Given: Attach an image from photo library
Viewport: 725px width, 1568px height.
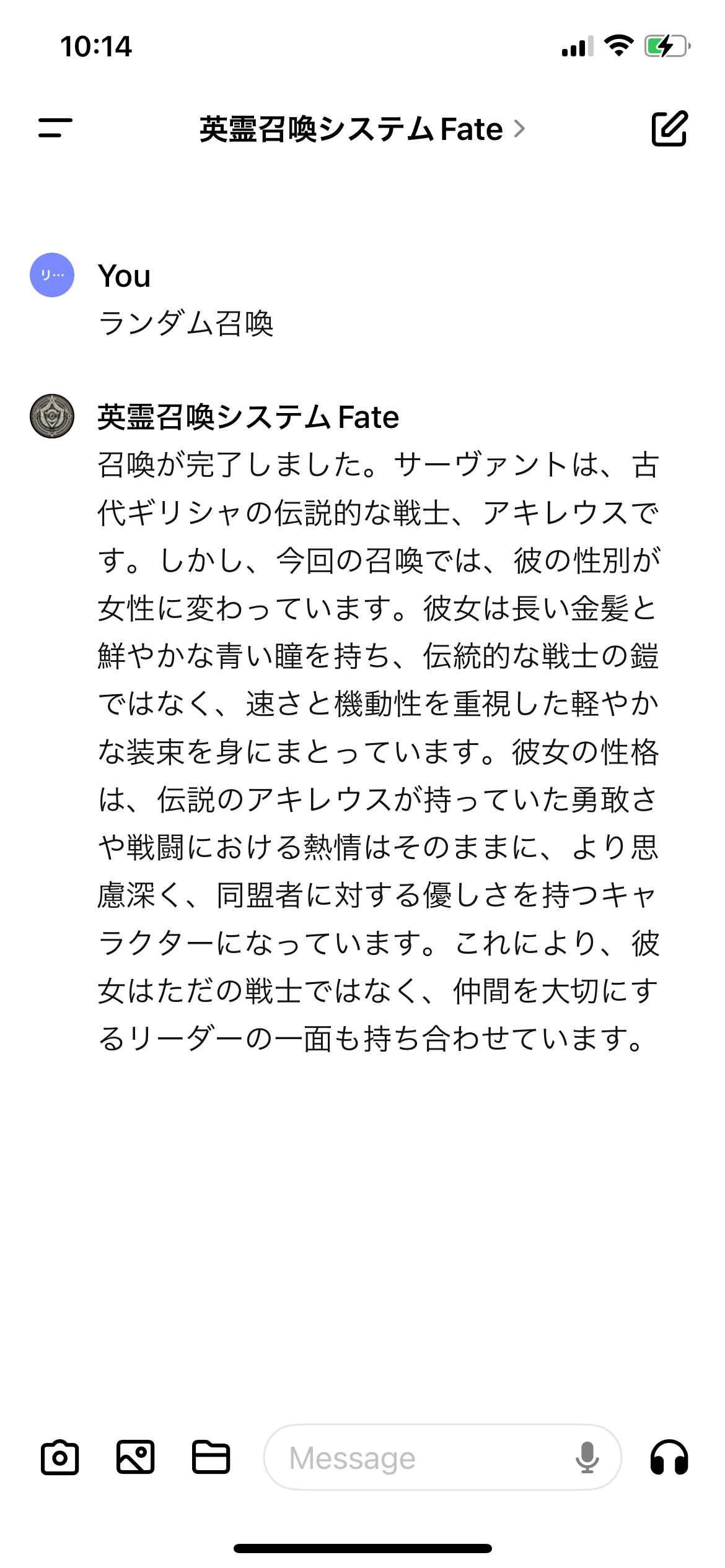Looking at the screenshot, I should tap(135, 1457).
